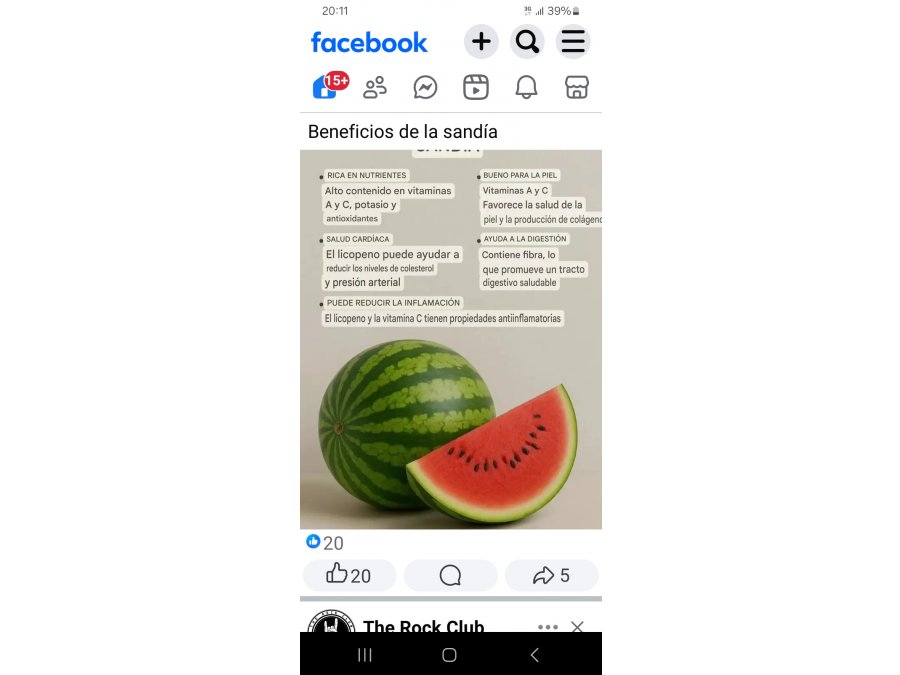900x675 pixels.
Task: Go to the Home feed tab
Action: 326,87
